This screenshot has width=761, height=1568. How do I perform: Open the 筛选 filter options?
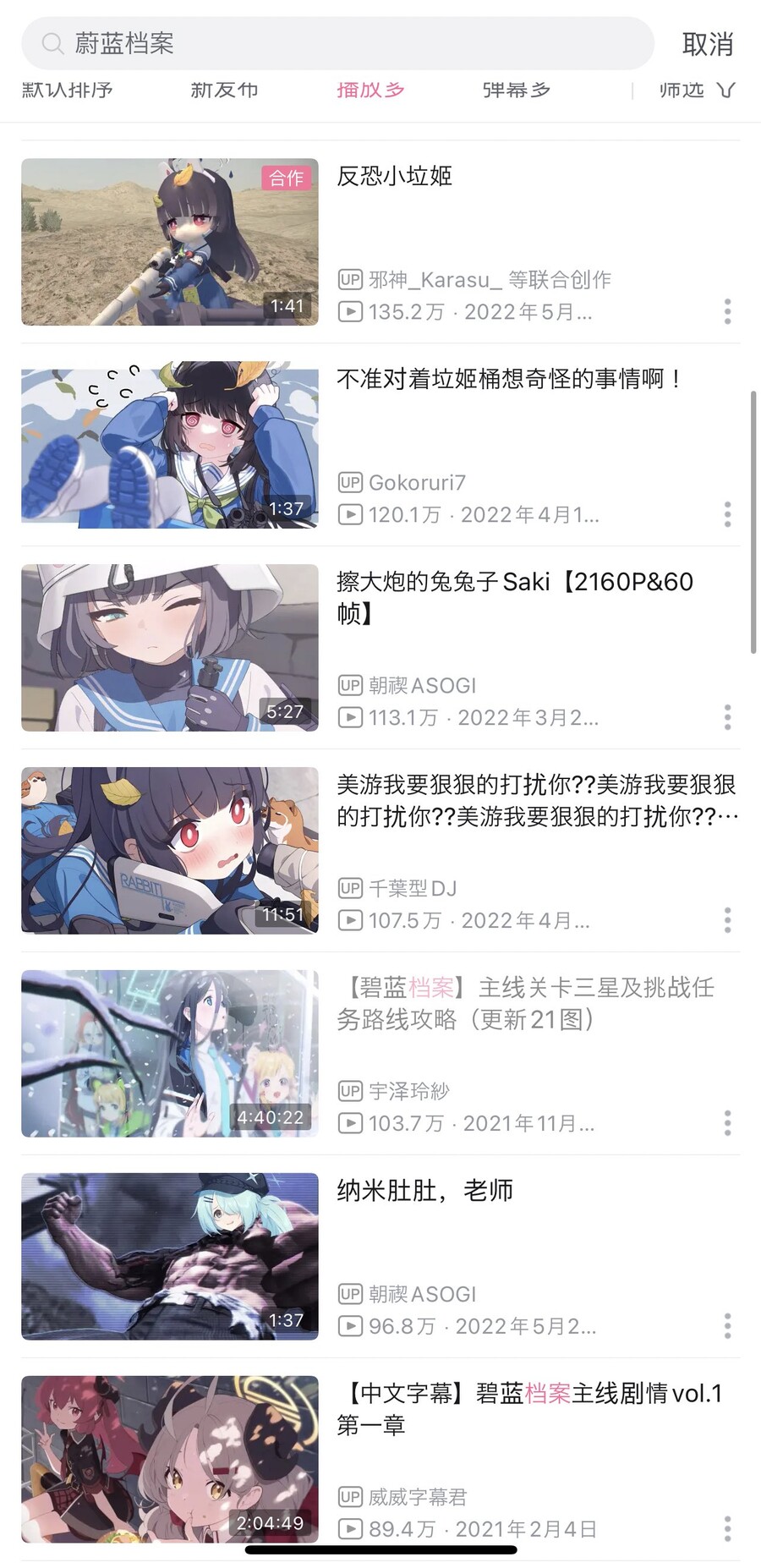tap(697, 90)
